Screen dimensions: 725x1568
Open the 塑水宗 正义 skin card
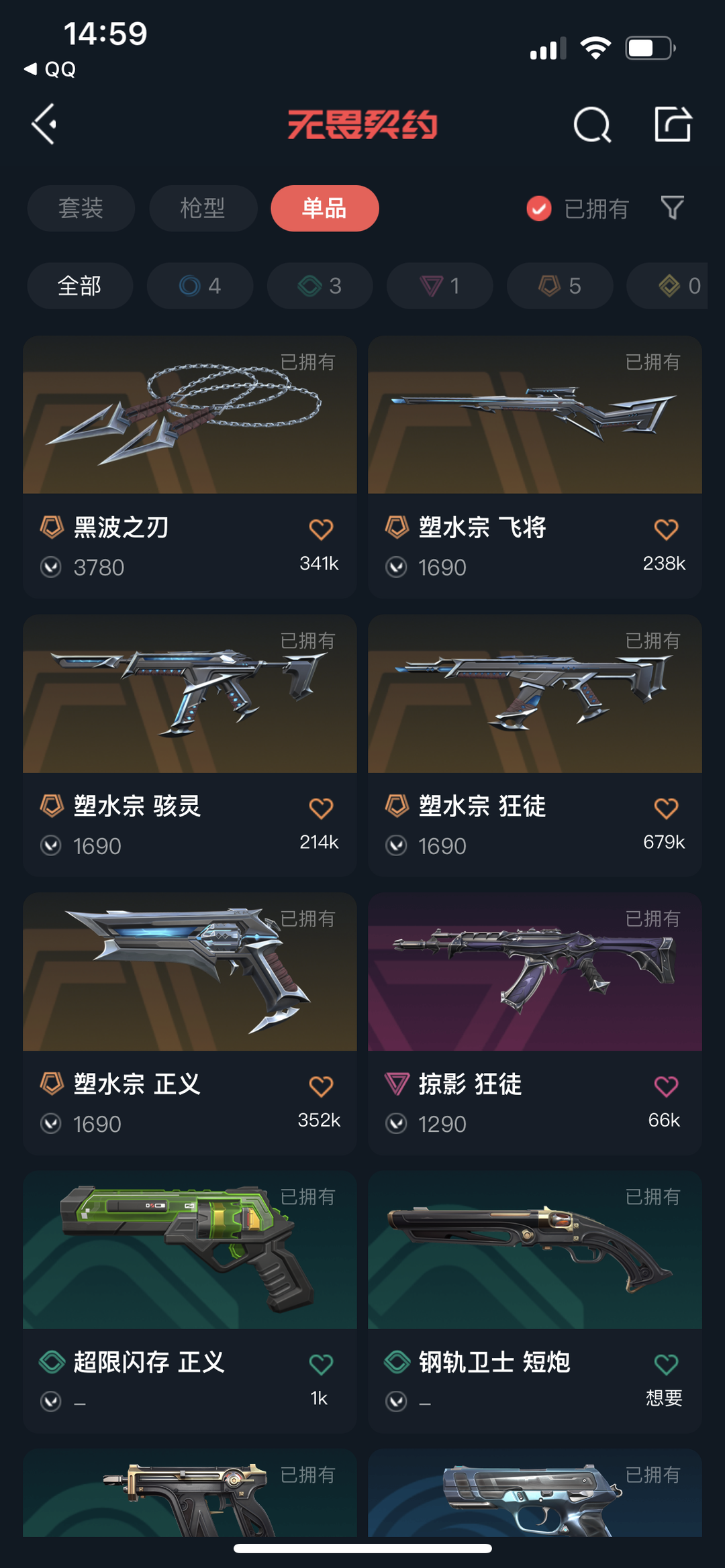click(190, 1024)
